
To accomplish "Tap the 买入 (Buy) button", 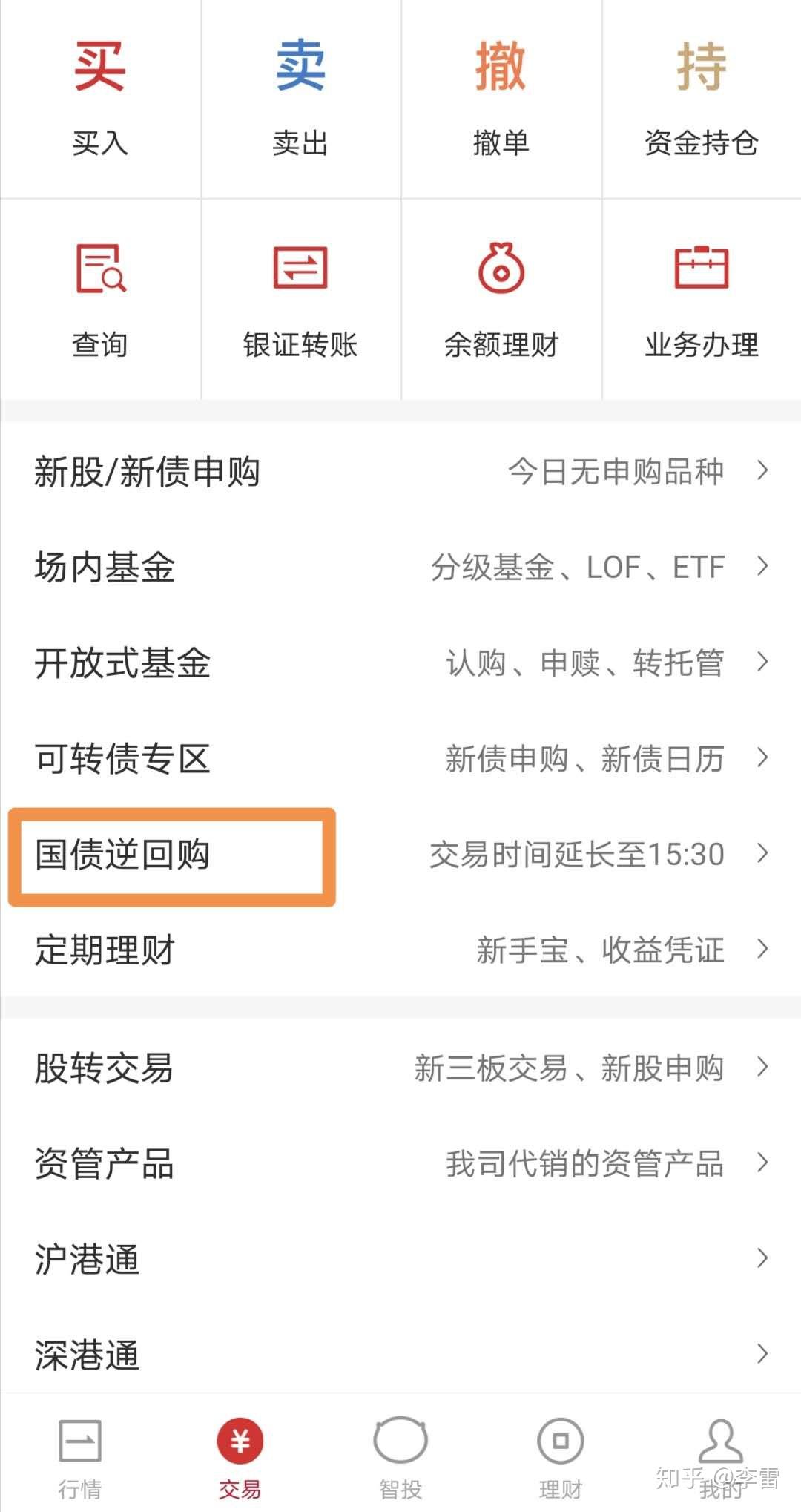I will click(100, 98).
